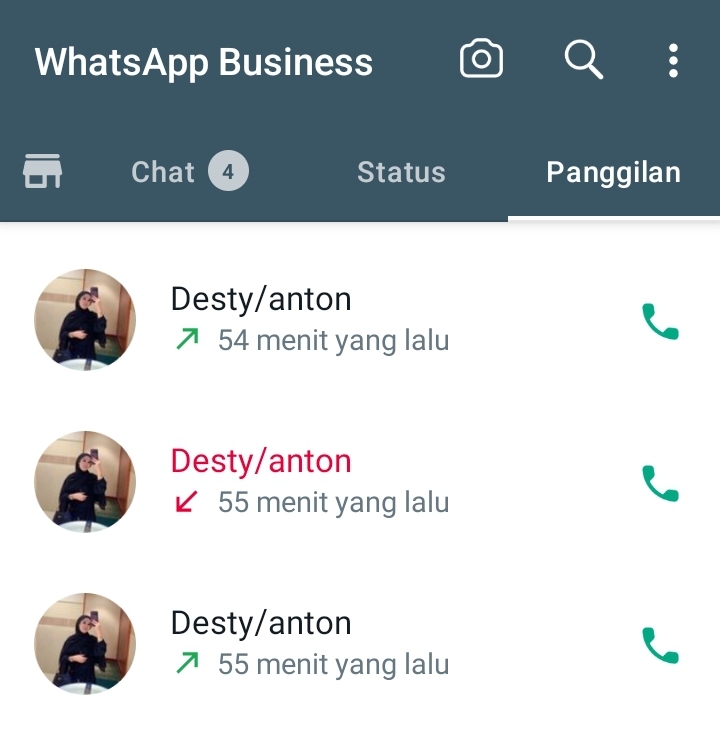Open search in WhatsApp Business
This screenshot has height=754, width=720.
[x=583, y=60]
